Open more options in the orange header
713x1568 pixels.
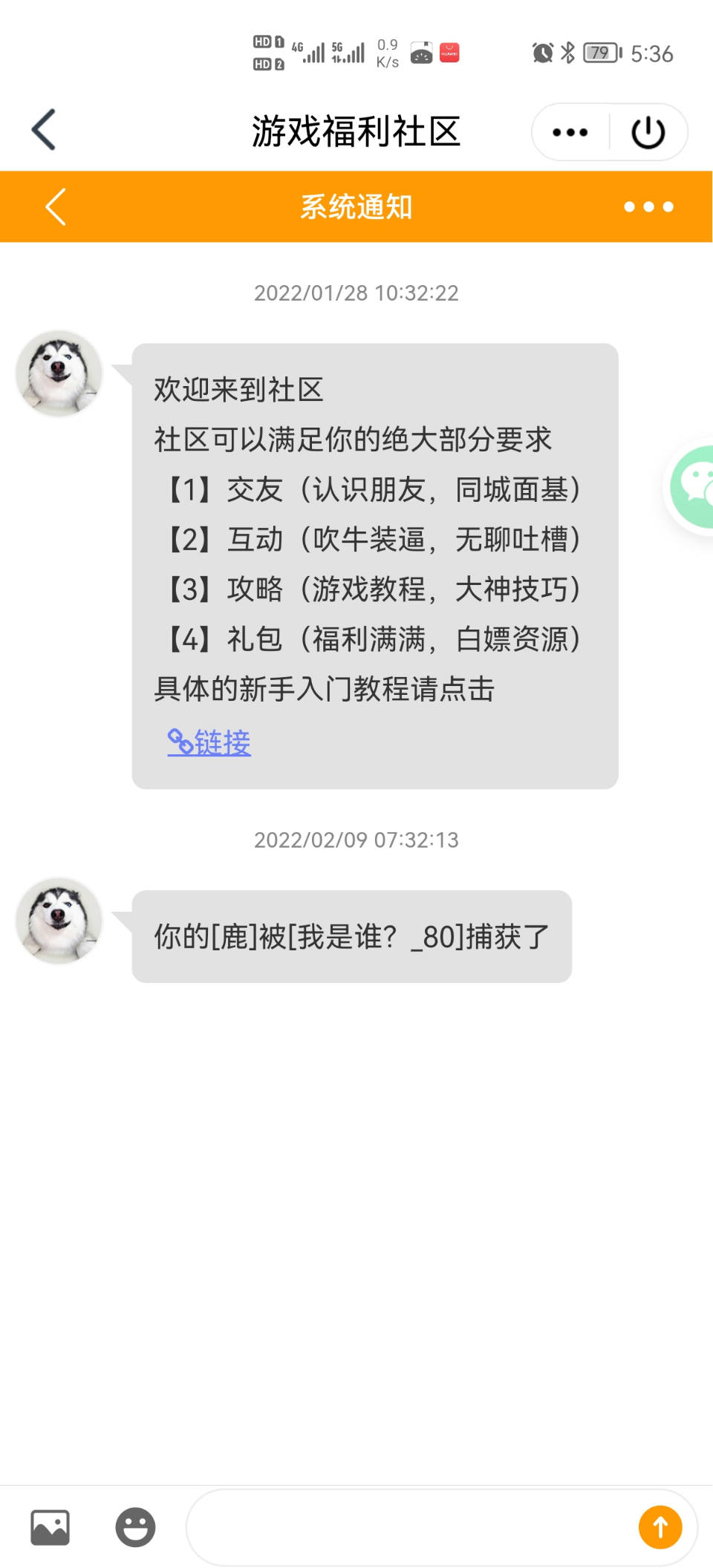[648, 207]
